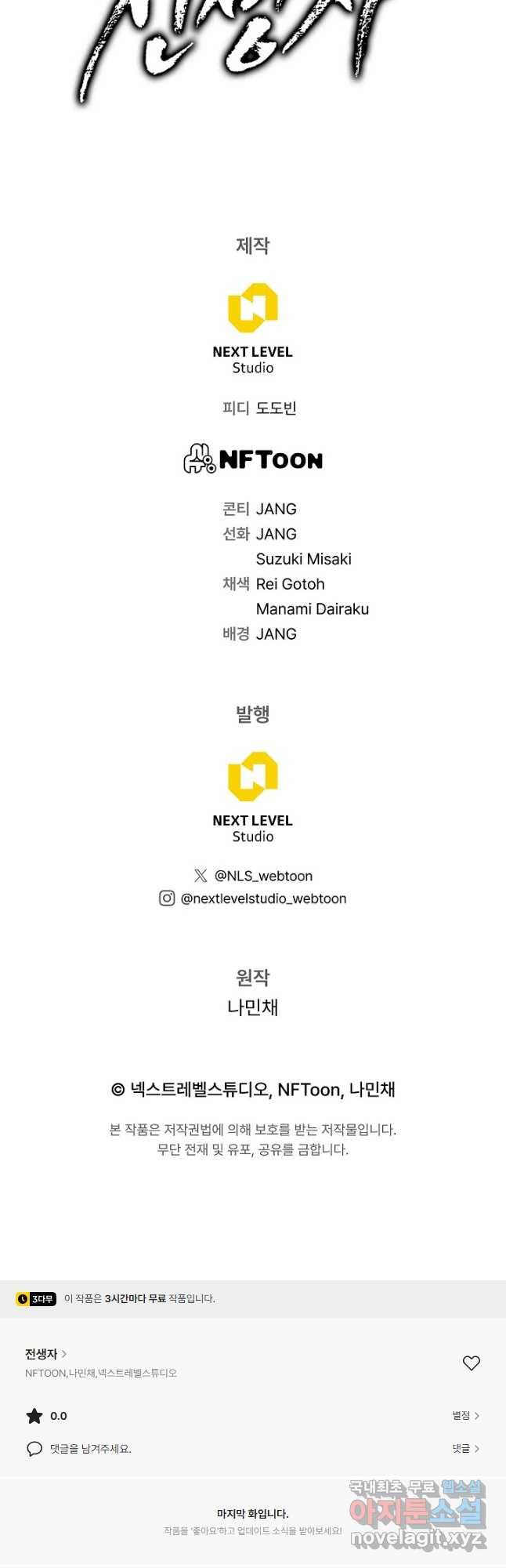506x1568 pixels.
Task: Open the 별점 rating page
Action: (465, 1415)
